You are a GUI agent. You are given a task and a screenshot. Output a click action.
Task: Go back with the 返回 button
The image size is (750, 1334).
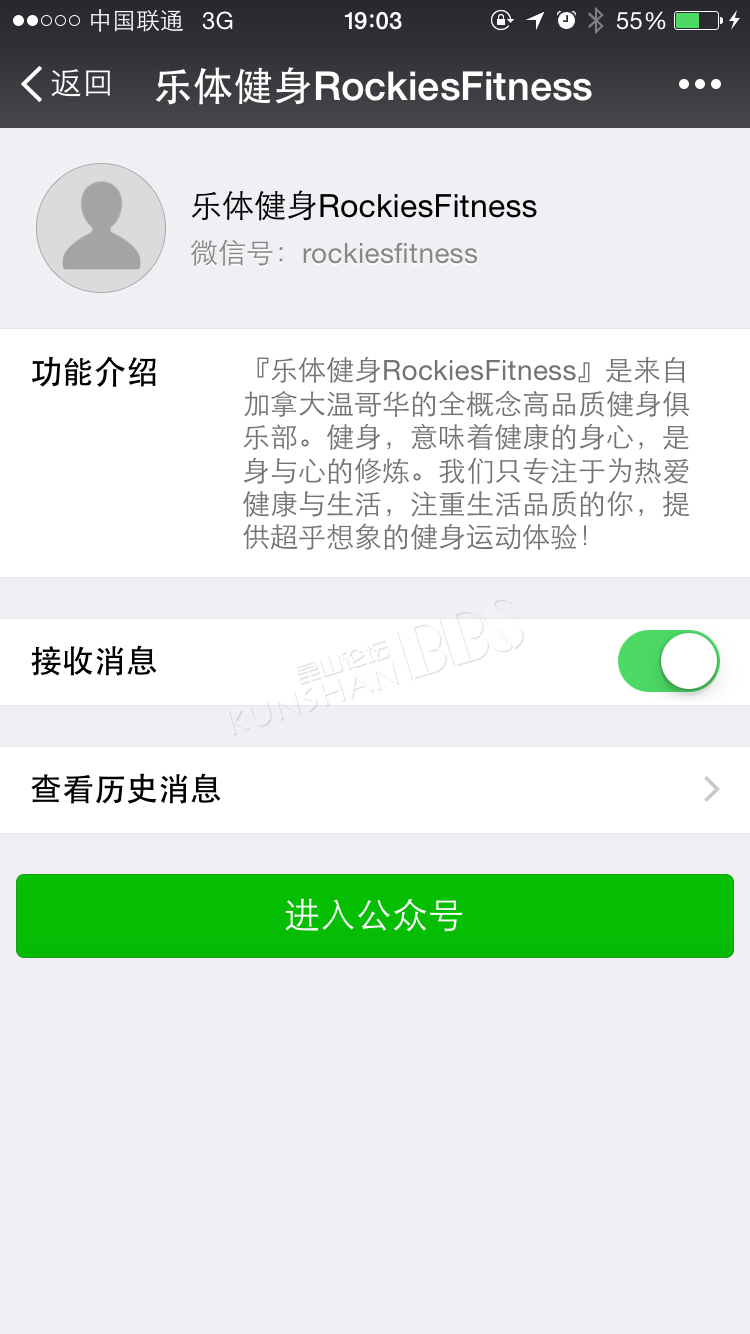click(x=66, y=85)
